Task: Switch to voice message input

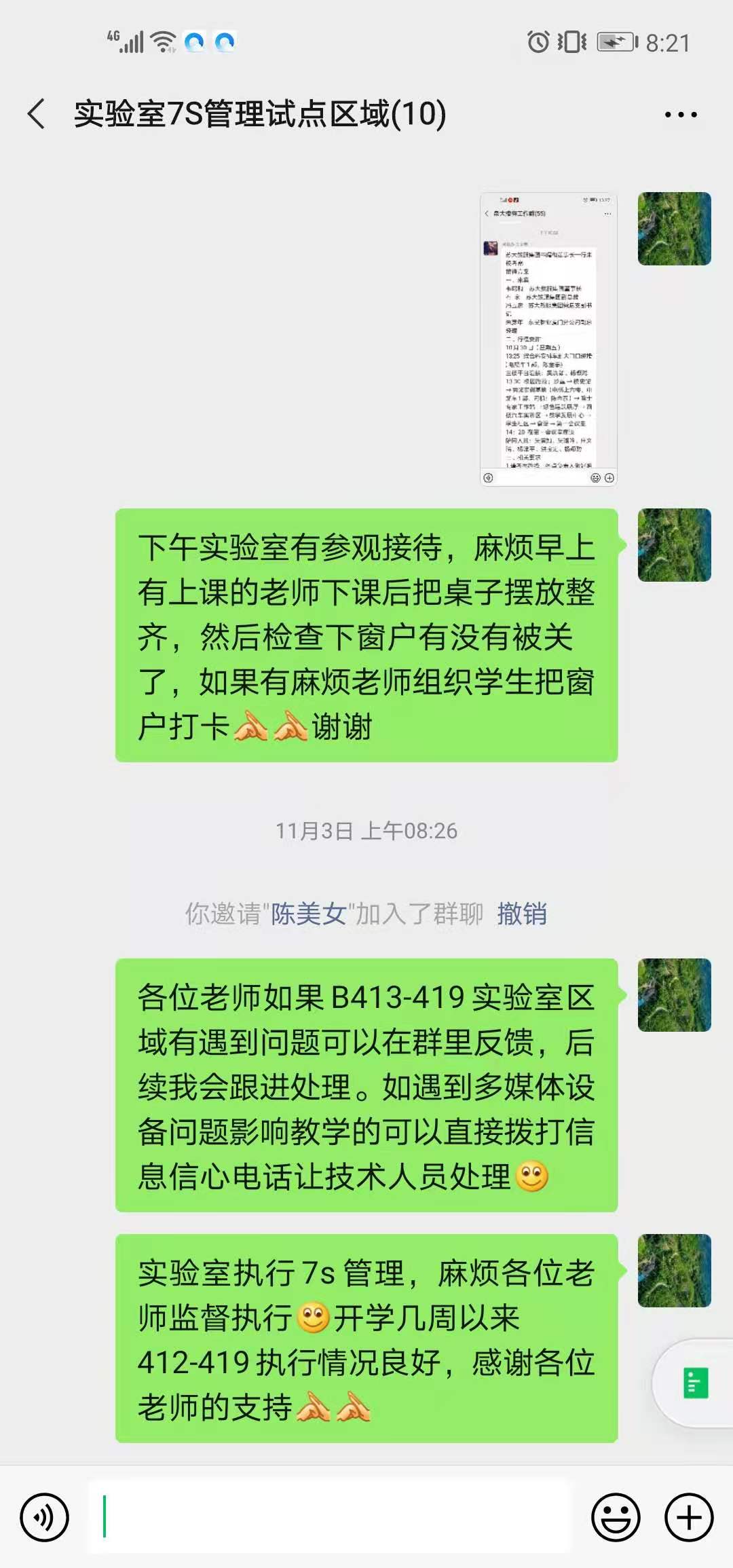Action: tap(44, 1517)
